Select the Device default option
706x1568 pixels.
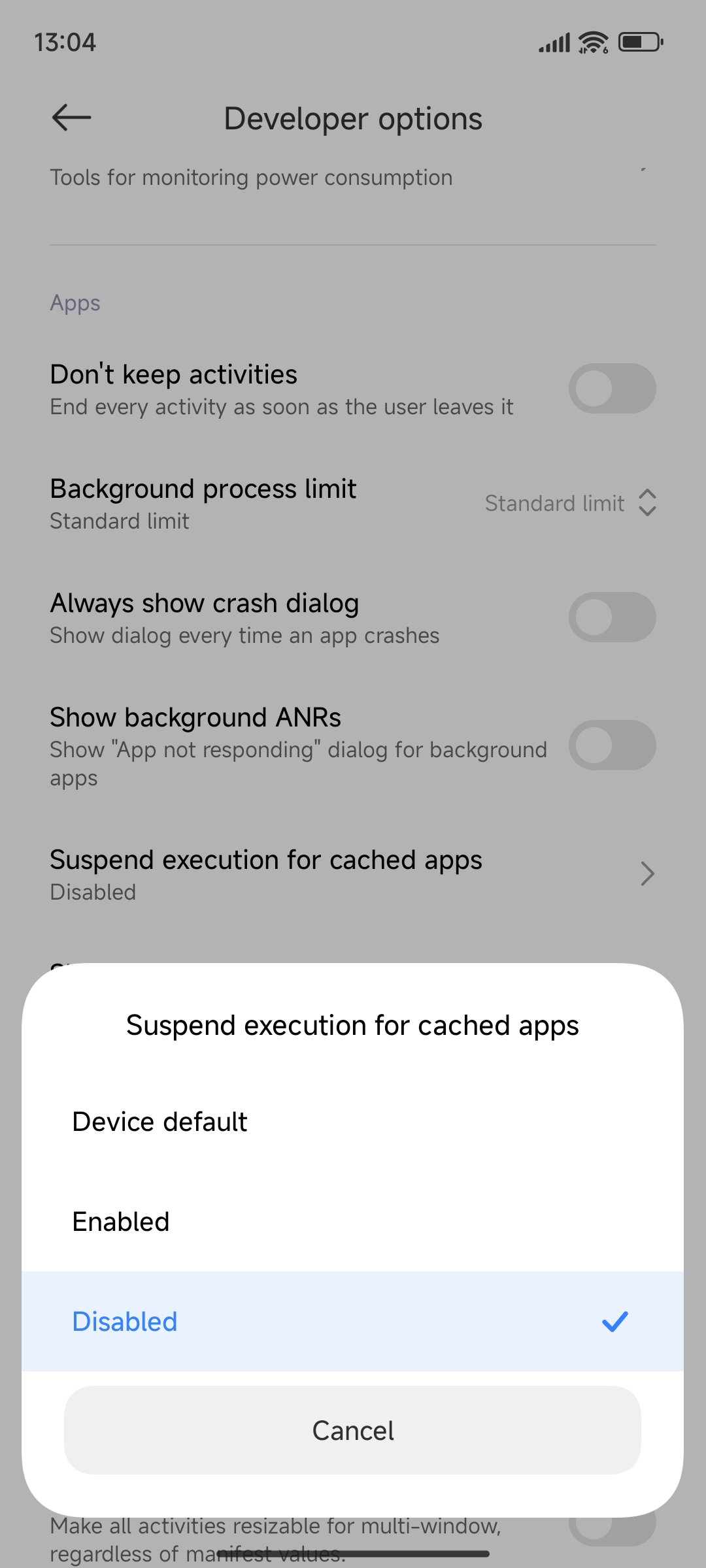352,1122
